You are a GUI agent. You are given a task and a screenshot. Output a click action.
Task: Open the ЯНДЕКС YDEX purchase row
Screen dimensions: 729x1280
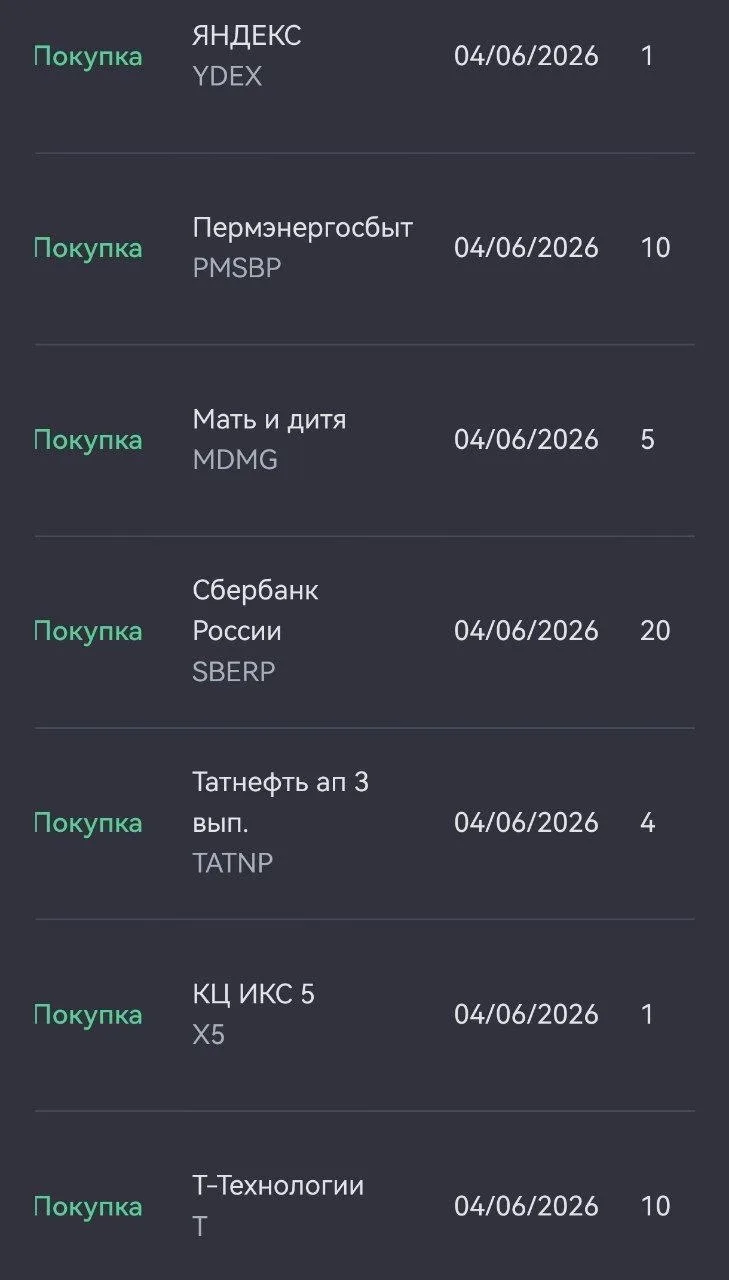(364, 57)
